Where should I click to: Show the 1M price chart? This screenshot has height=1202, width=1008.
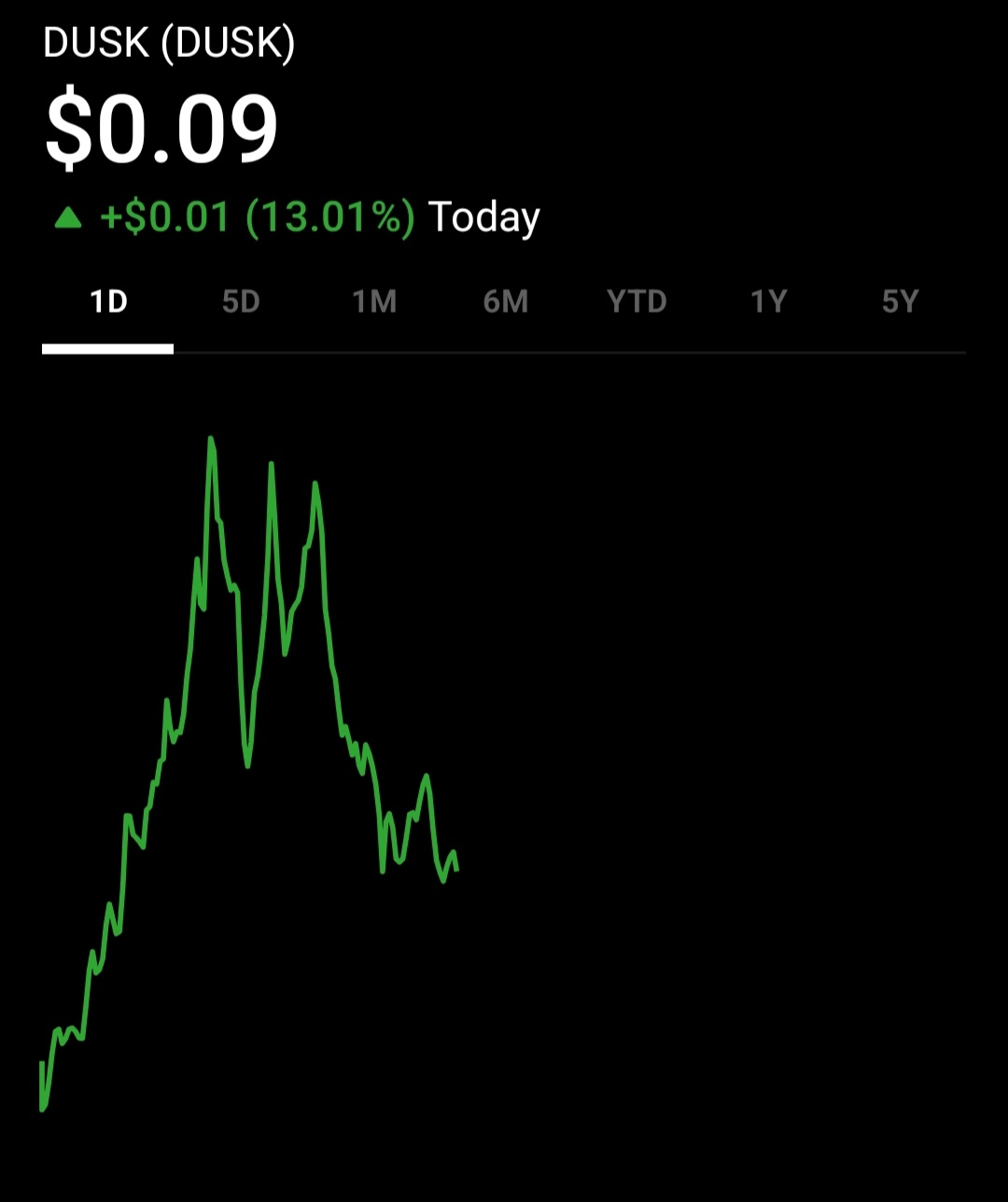(x=374, y=302)
